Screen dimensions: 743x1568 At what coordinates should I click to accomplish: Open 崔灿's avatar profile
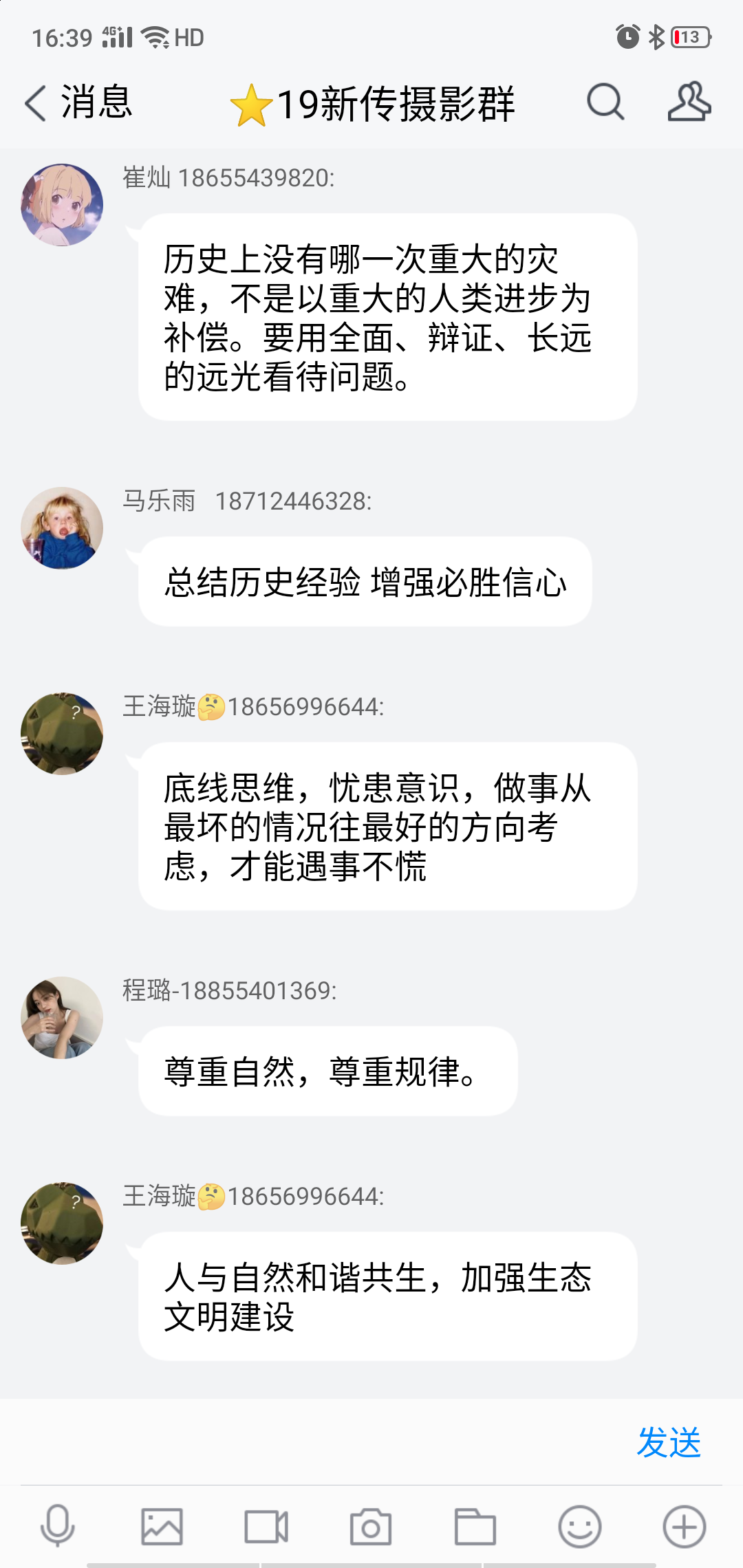pos(62,205)
